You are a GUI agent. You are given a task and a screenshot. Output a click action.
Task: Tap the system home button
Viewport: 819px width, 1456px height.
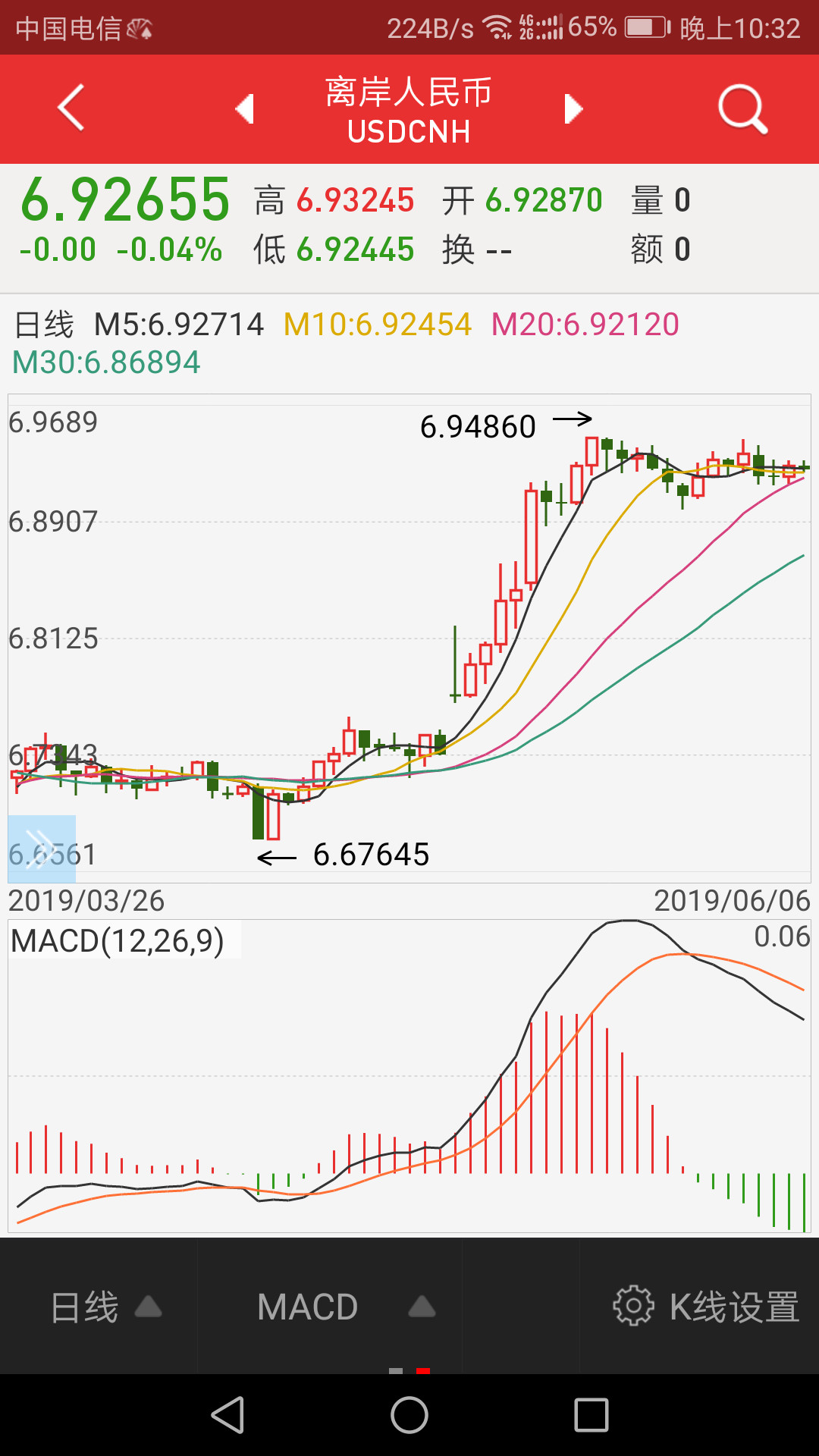click(409, 1415)
